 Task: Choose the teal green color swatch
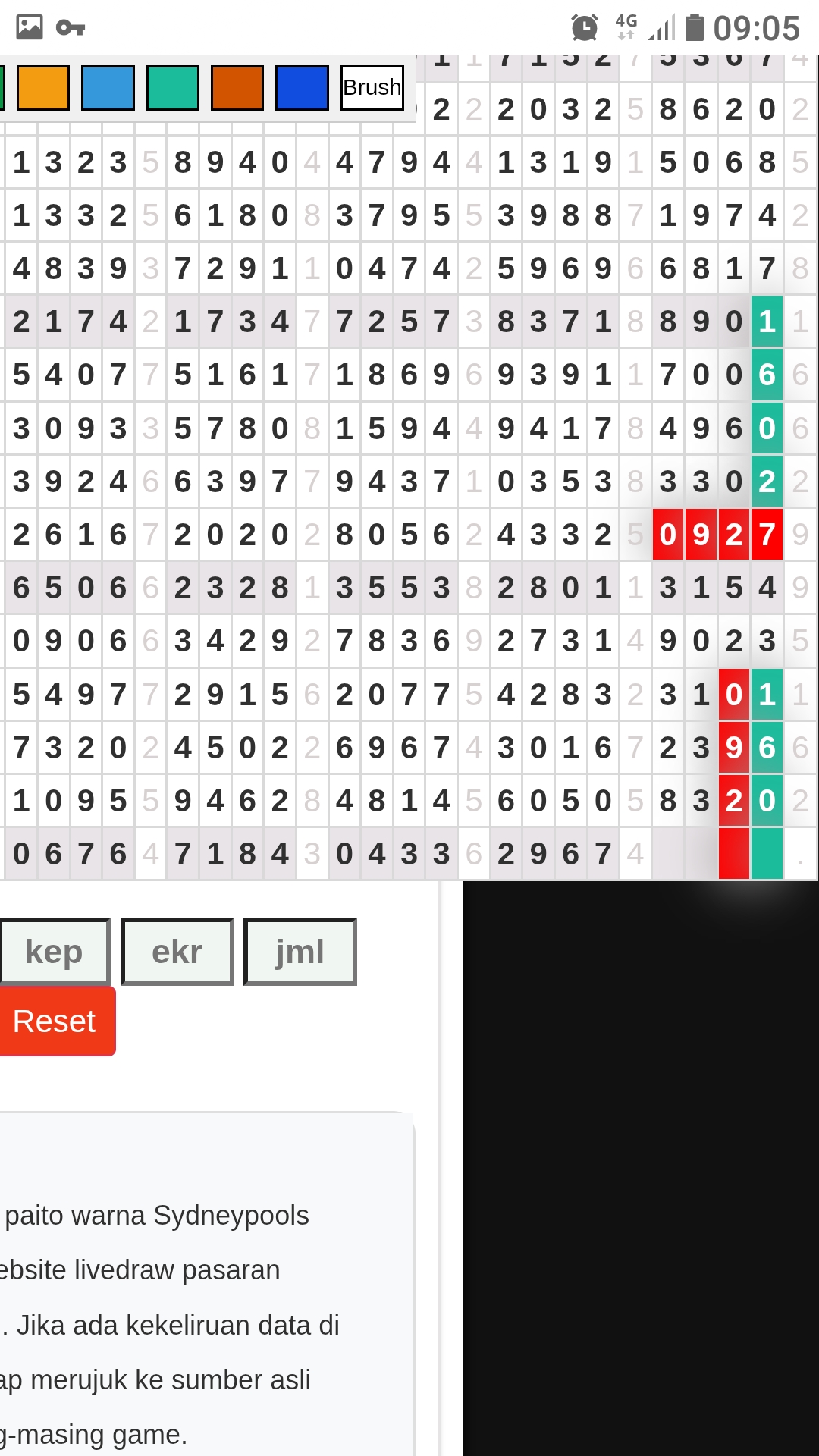pos(173,88)
